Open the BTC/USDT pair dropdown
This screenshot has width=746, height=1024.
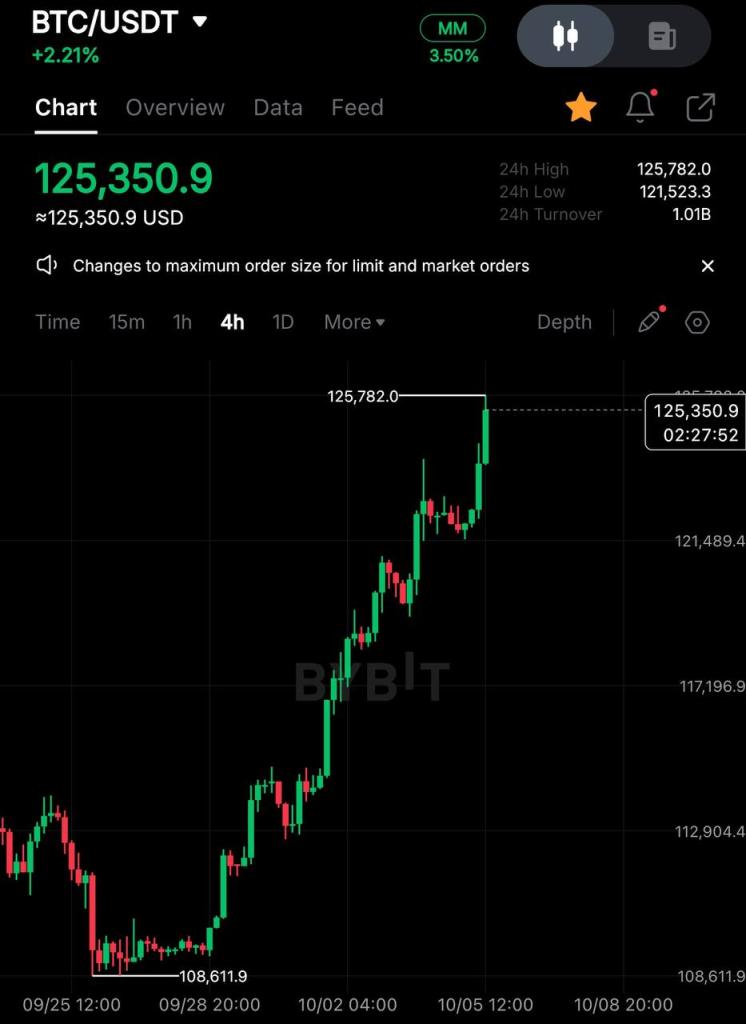(200, 21)
